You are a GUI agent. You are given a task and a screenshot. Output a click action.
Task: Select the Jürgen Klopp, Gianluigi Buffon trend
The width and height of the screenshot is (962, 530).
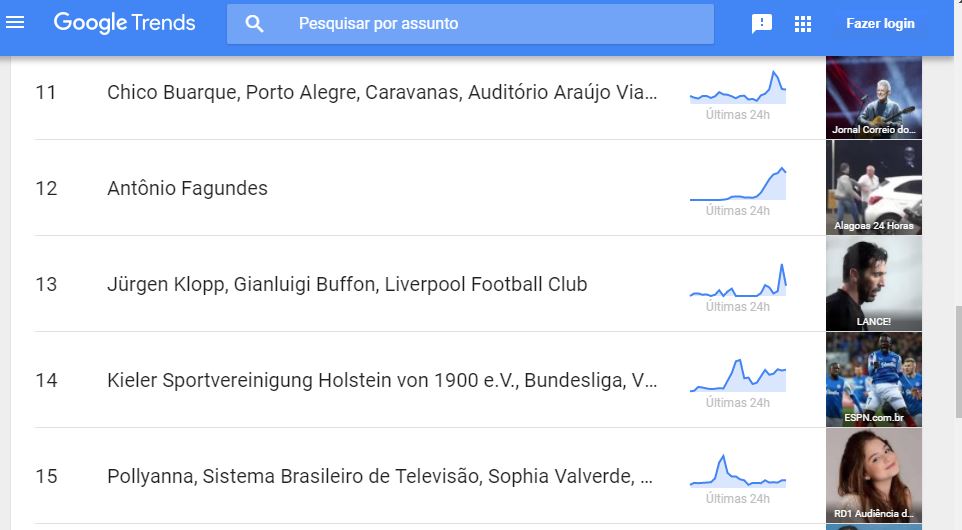pos(347,285)
